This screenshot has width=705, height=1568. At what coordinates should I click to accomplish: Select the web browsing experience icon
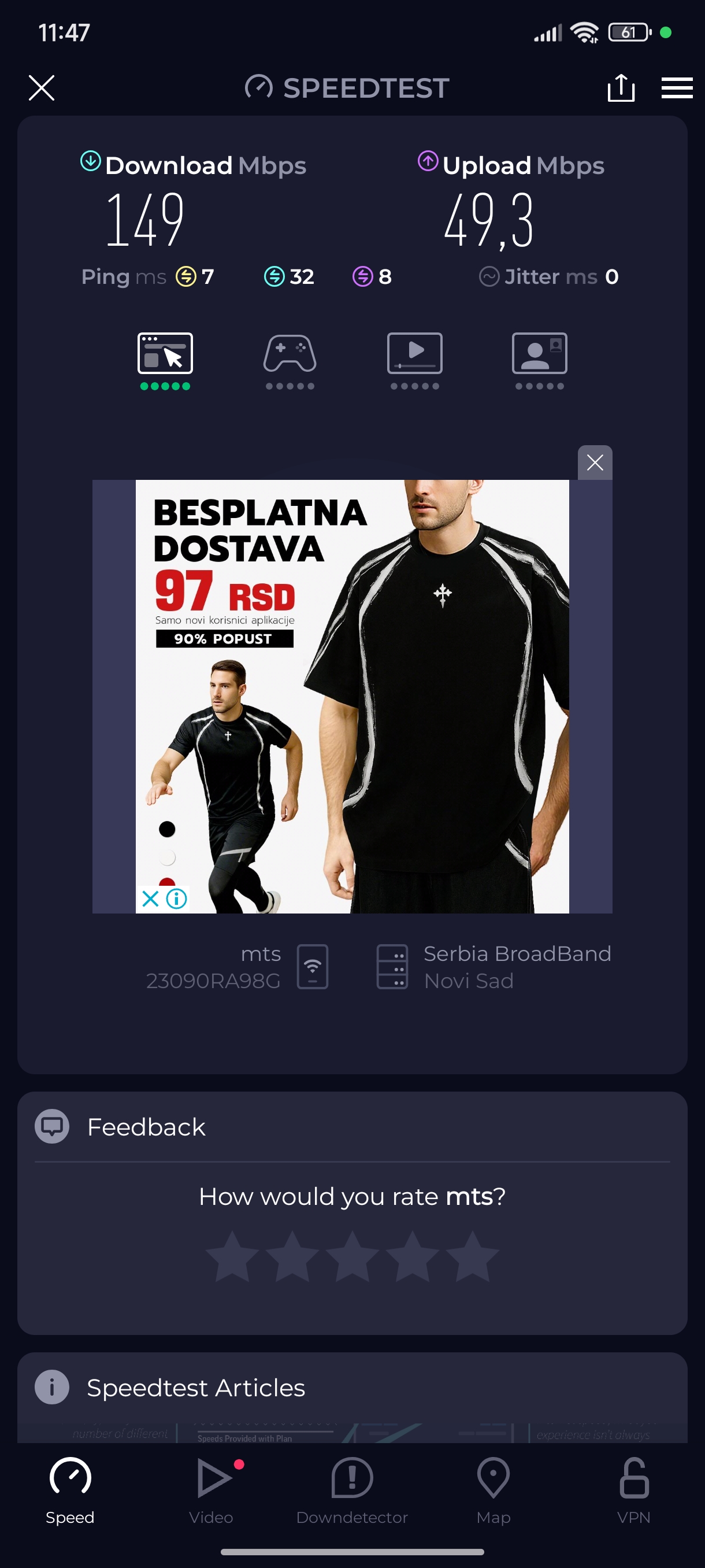[165, 354]
